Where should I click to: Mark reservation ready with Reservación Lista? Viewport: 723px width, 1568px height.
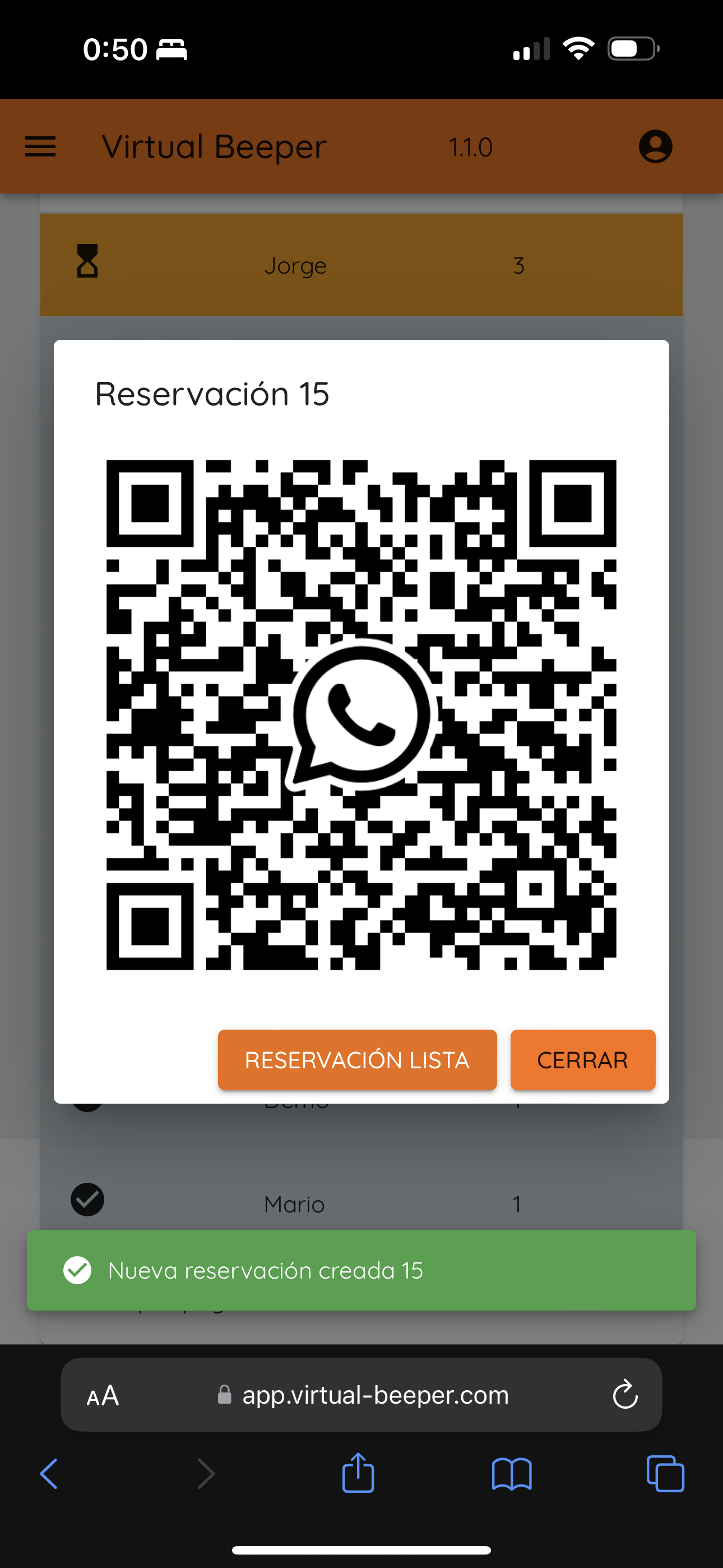[x=357, y=1060]
